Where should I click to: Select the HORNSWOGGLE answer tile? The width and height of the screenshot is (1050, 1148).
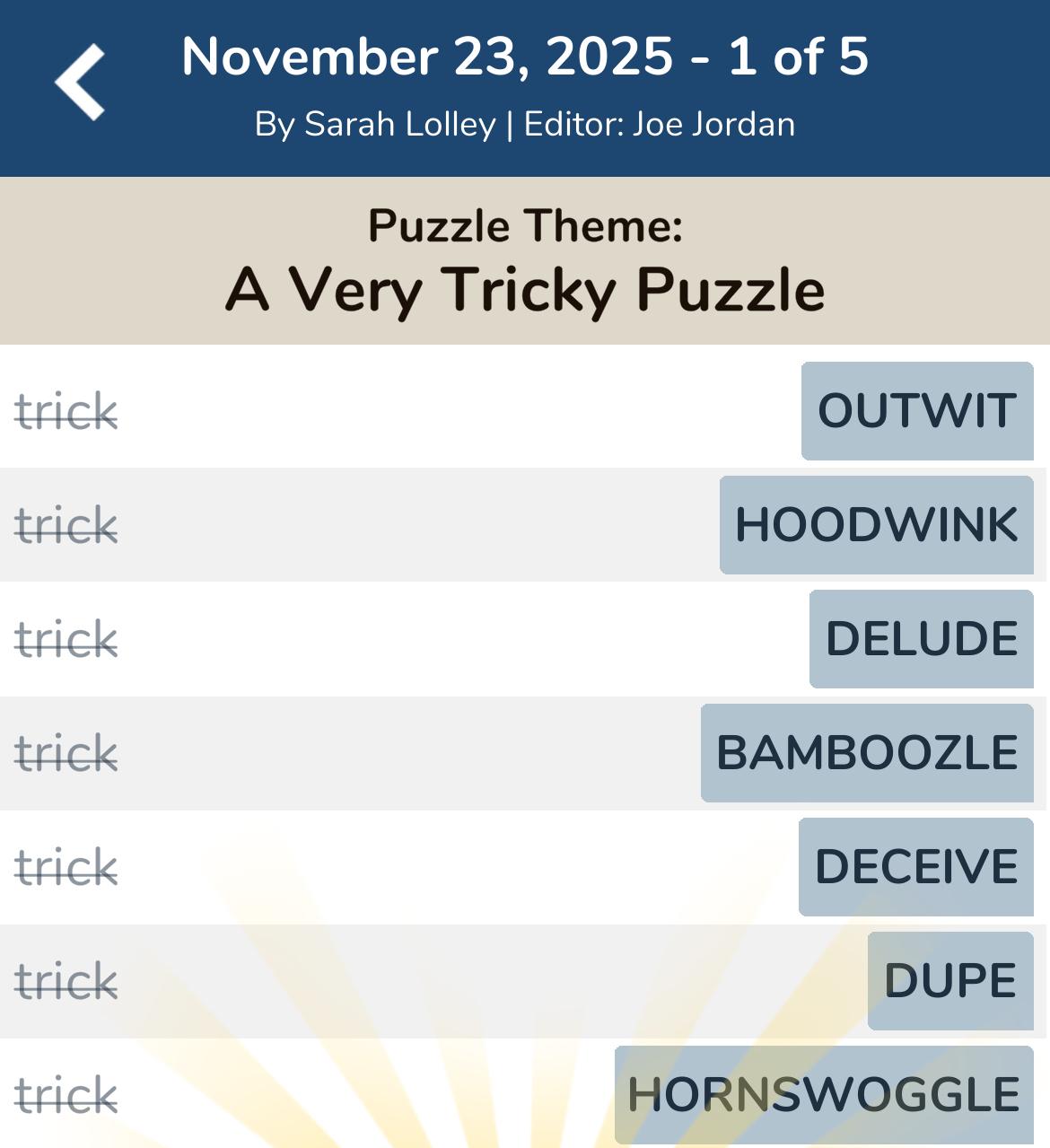821,1093
